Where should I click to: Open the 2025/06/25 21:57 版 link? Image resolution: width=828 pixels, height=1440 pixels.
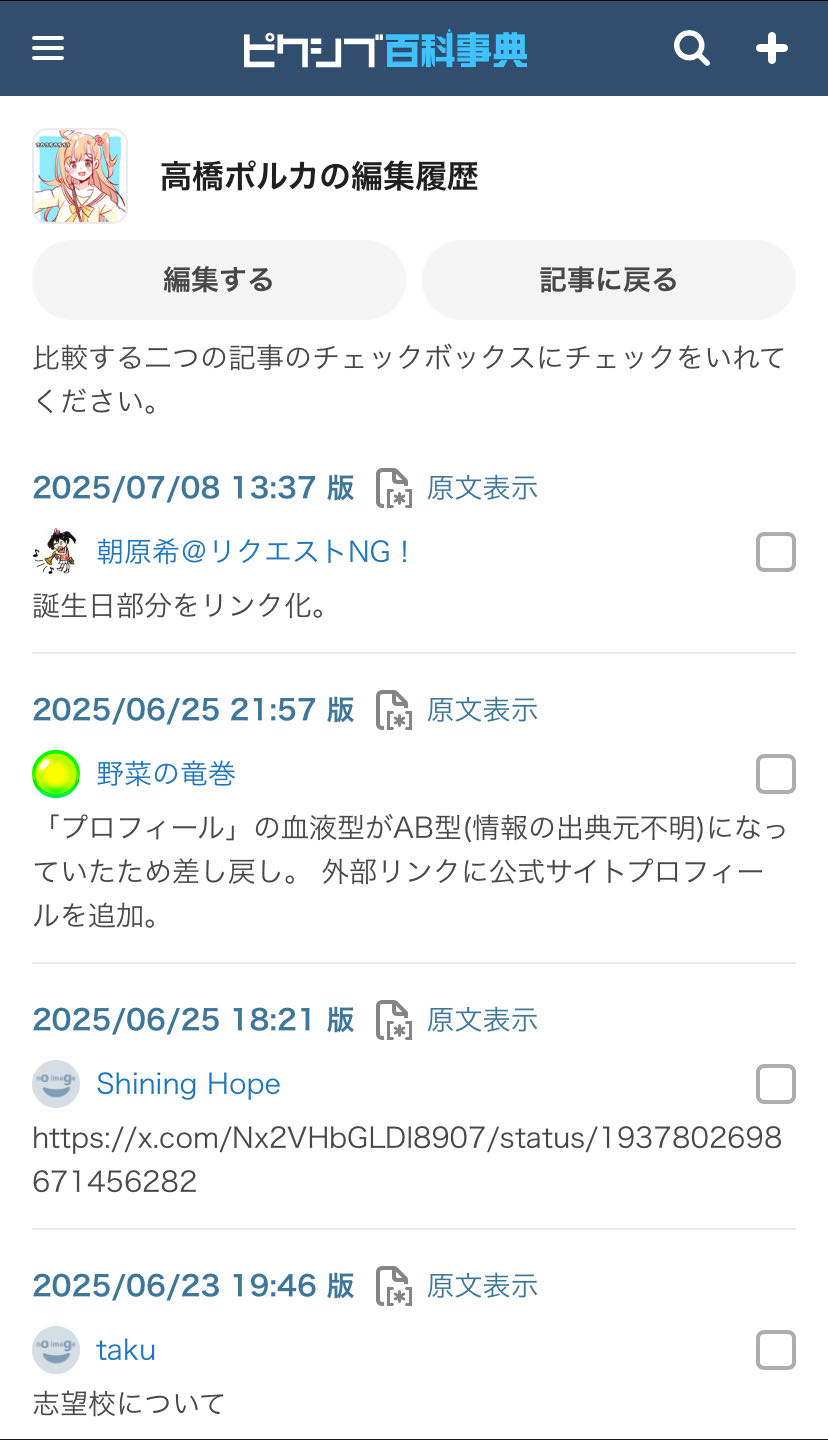193,710
